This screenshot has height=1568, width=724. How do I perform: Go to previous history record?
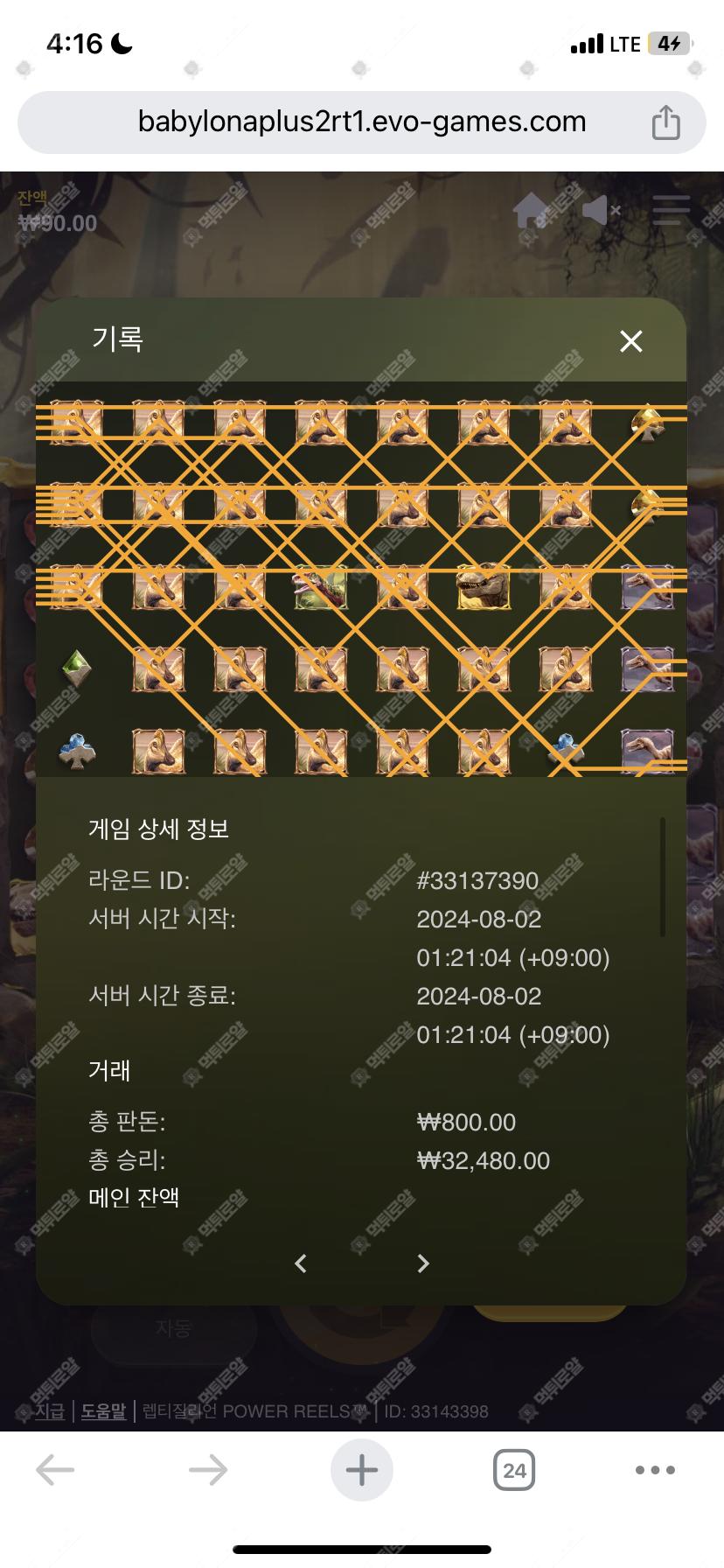(301, 1263)
